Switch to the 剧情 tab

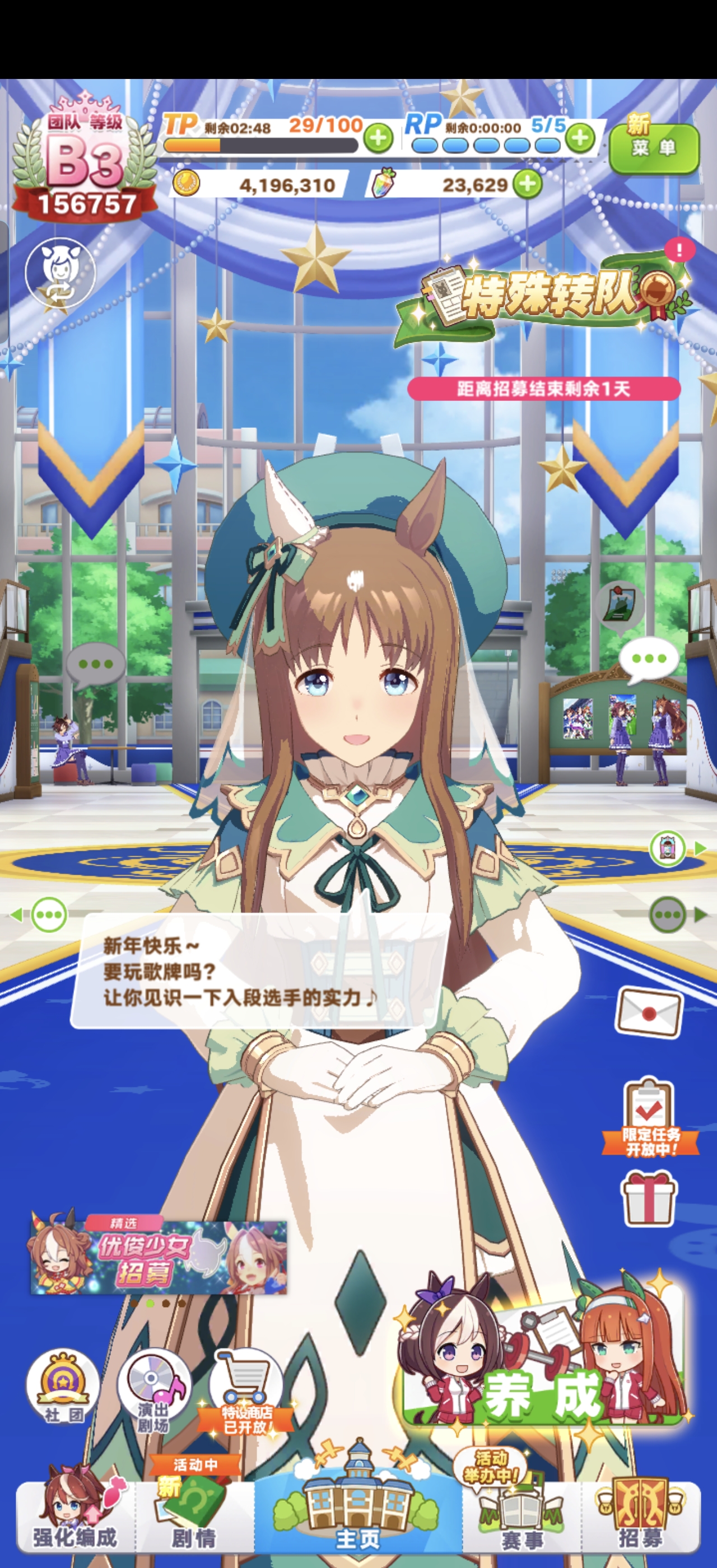(194, 1516)
